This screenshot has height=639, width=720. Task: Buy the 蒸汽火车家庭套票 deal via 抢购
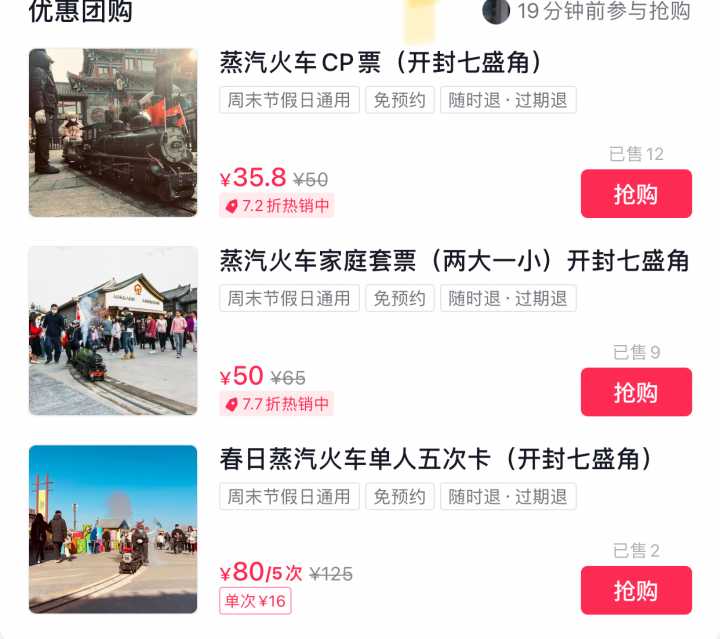point(636,392)
